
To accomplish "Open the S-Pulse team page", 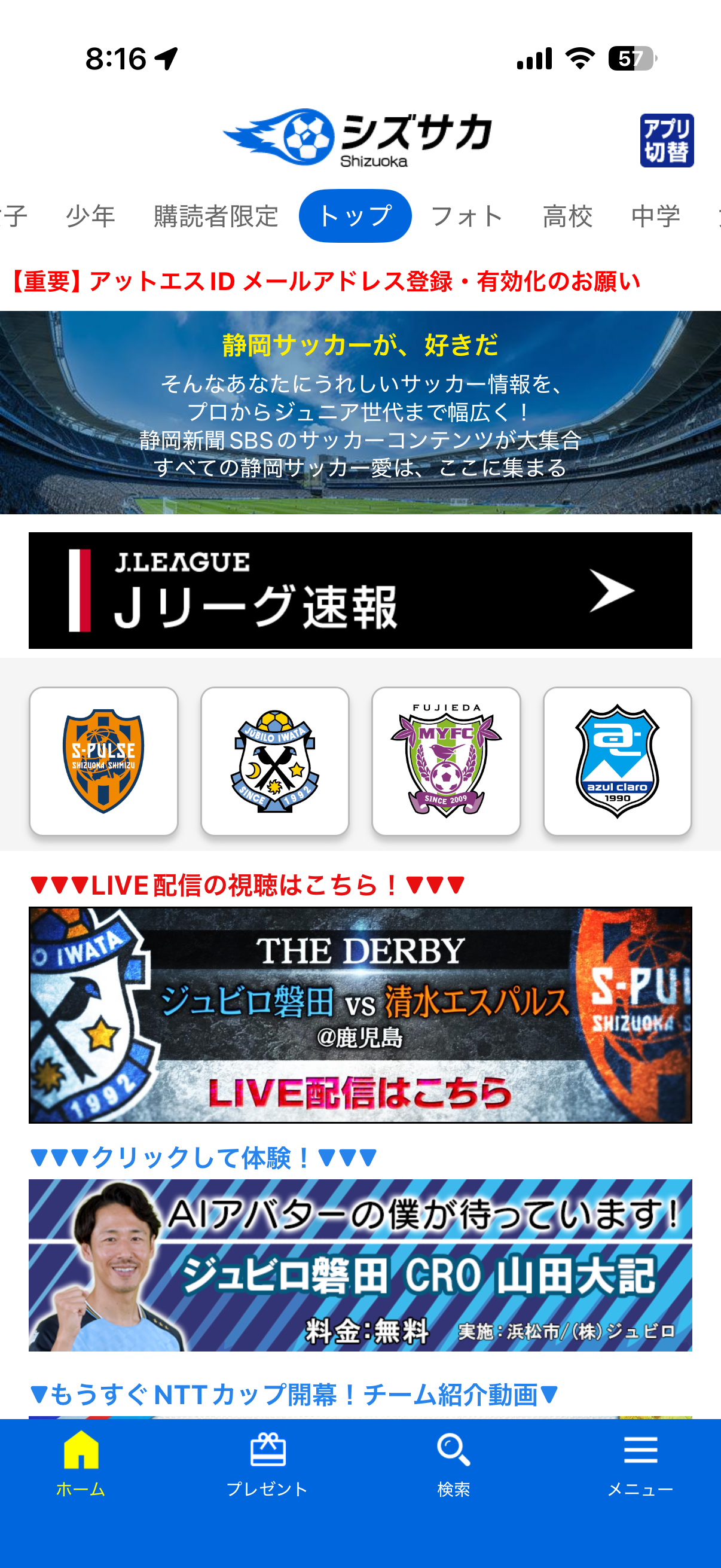I will point(103,761).
